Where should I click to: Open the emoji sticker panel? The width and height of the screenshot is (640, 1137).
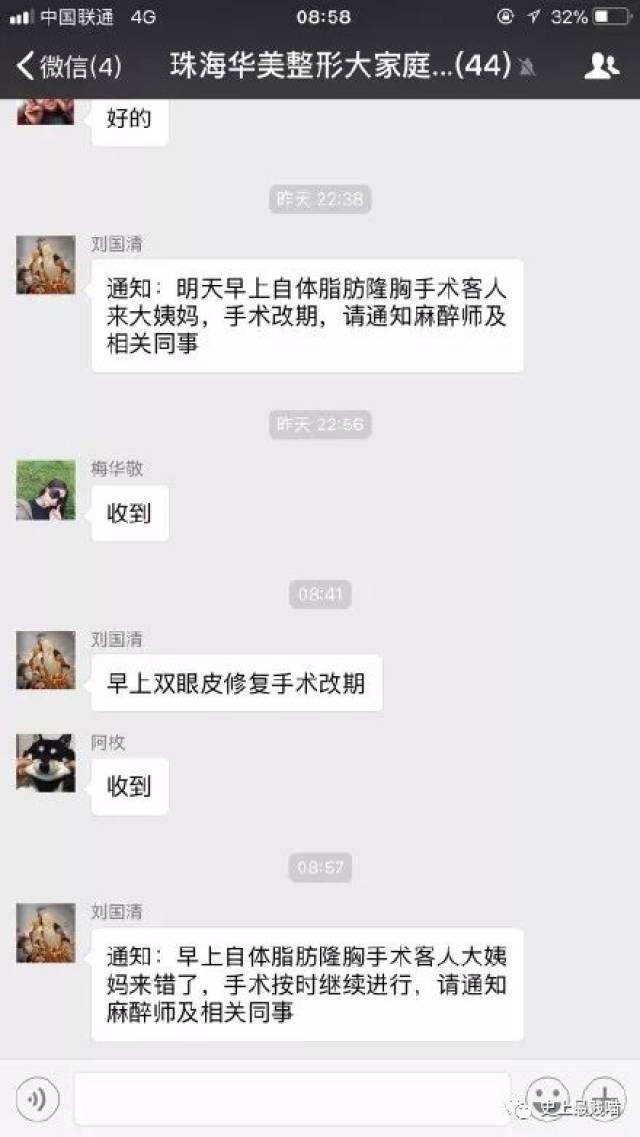click(547, 1098)
